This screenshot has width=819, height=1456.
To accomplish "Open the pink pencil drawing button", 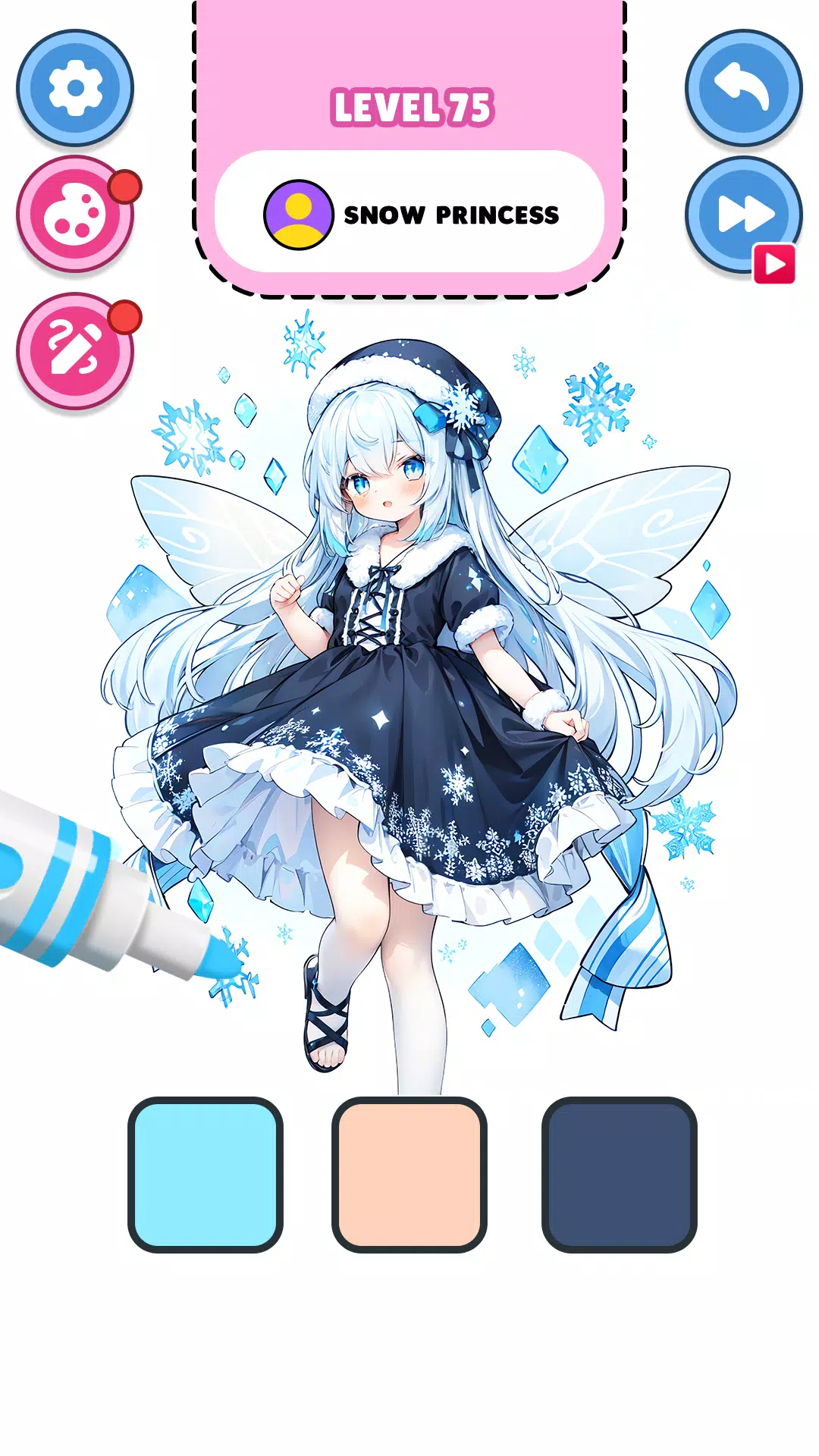I will [75, 351].
